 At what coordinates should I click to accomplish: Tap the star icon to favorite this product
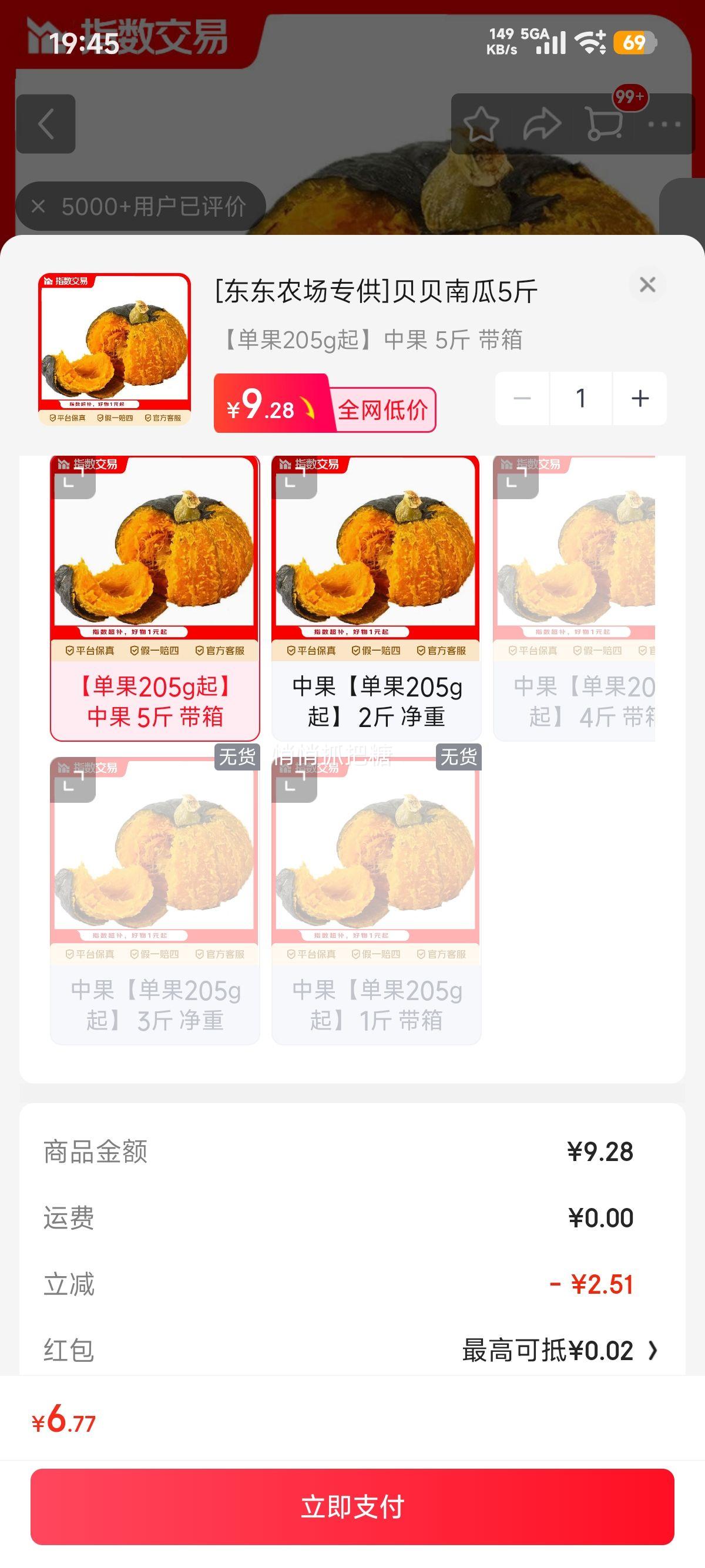481,123
